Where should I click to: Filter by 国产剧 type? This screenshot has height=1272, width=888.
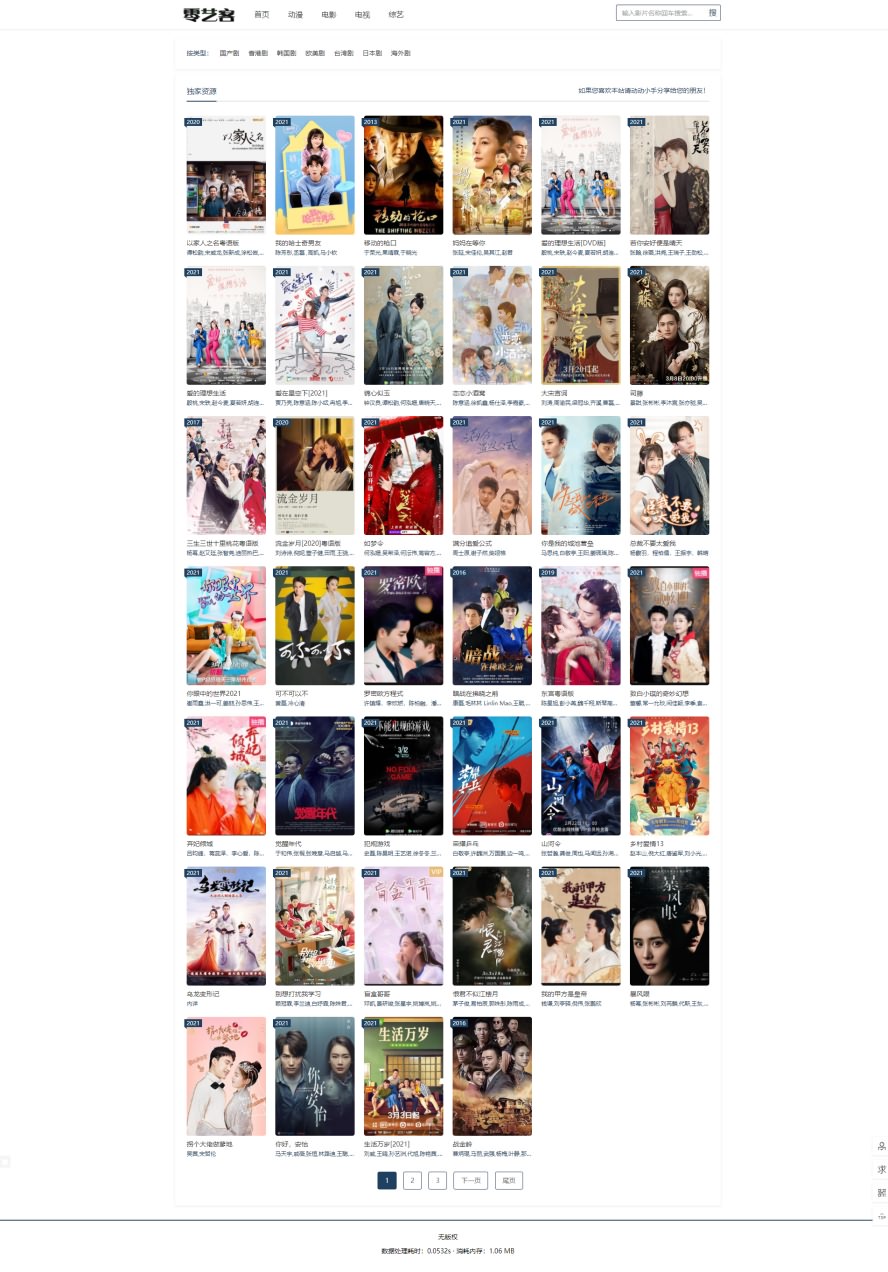[229, 53]
